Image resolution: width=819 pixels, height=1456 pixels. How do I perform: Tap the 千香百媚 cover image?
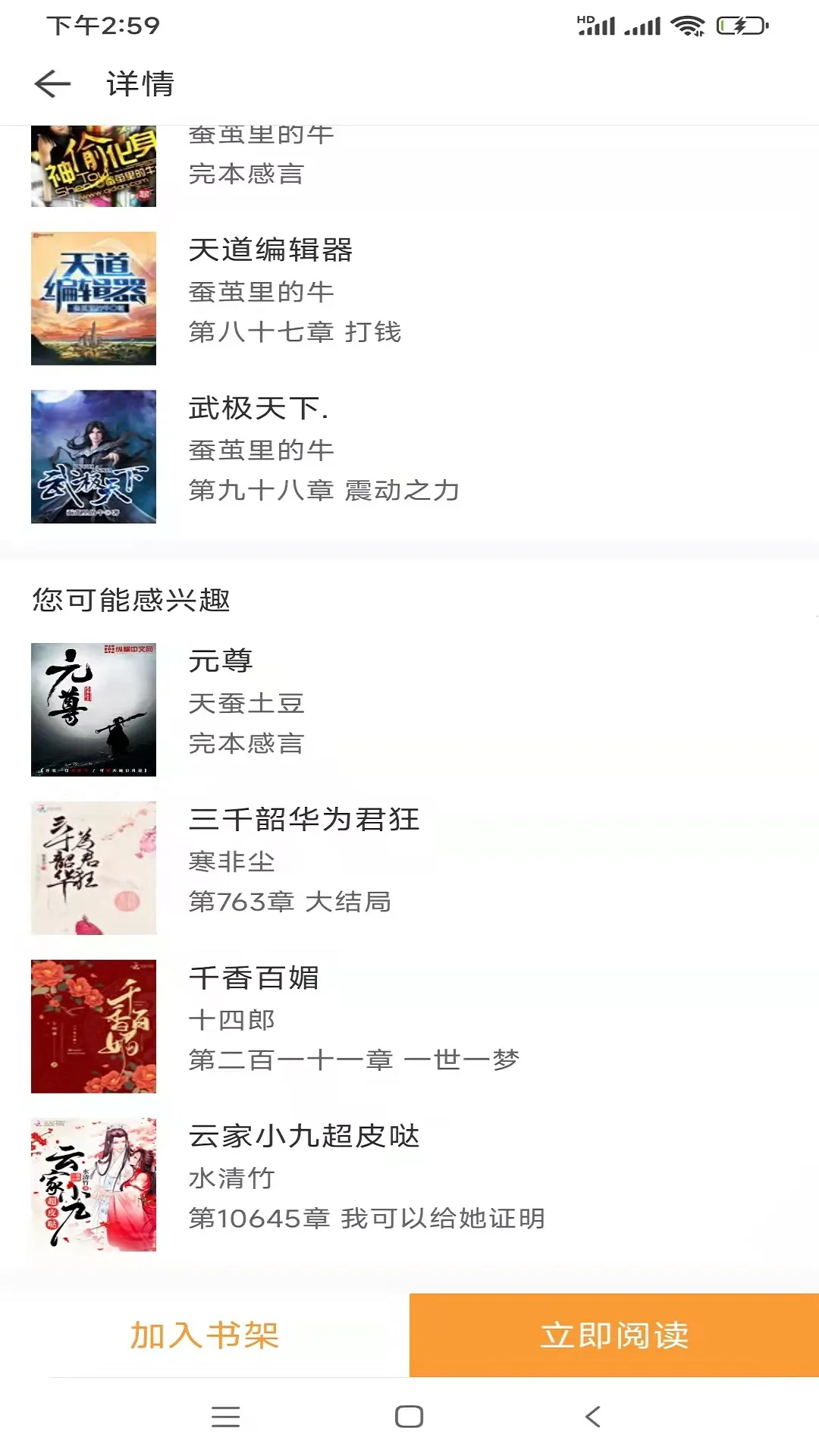pos(94,1025)
